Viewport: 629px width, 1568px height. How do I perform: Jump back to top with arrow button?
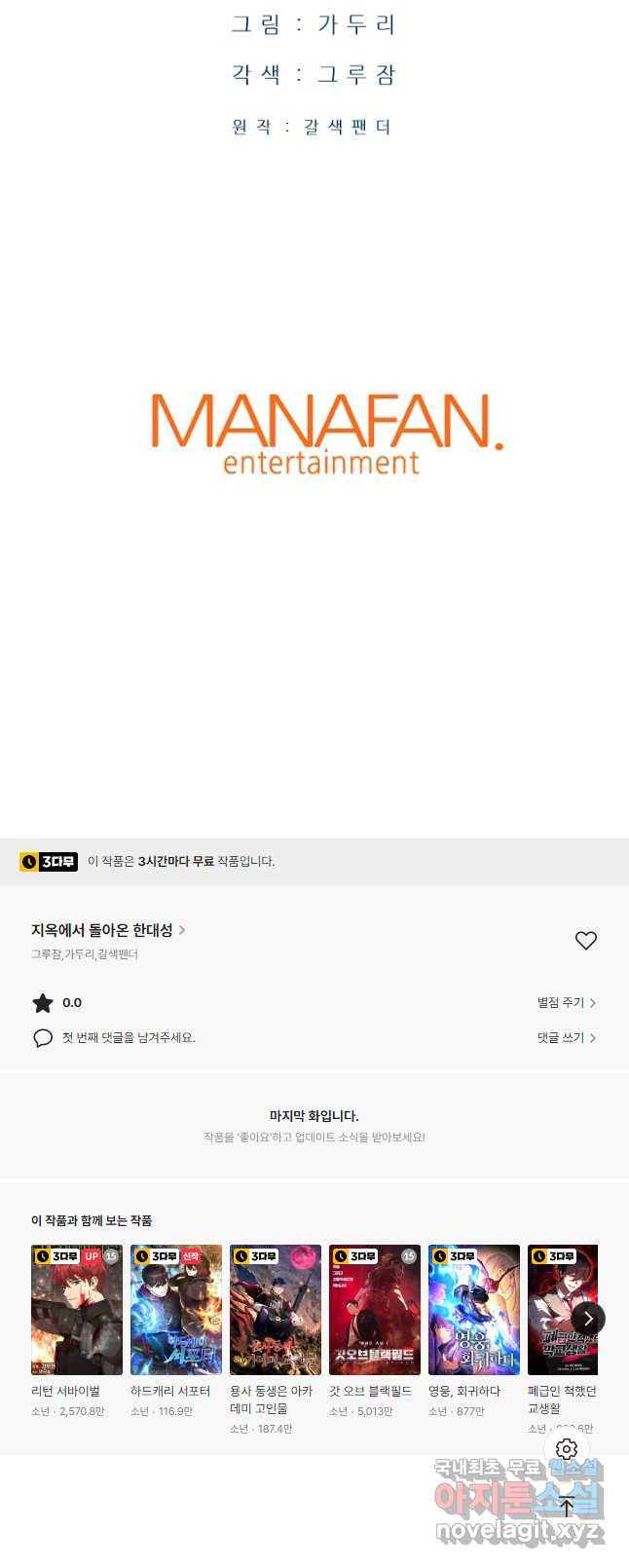[x=567, y=1507]
